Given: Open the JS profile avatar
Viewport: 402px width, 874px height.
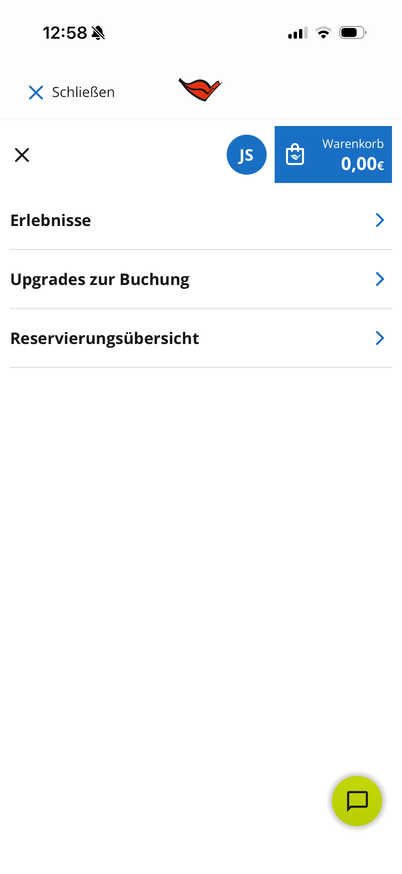Looking at the screenshot, I should pyautogui.click(x=246, y=155).
